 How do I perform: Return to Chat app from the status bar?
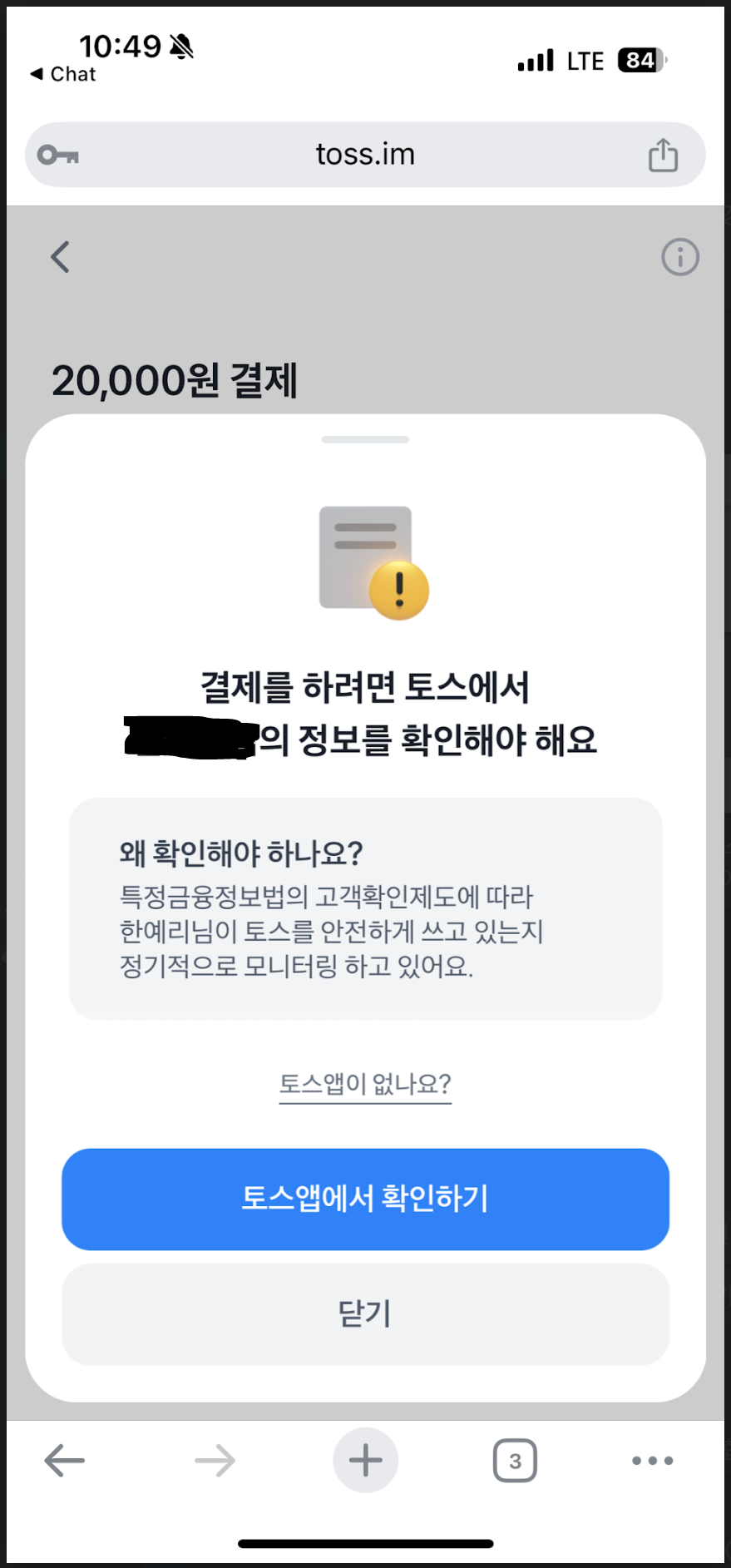pyautogui.click(x=63, y=74)
